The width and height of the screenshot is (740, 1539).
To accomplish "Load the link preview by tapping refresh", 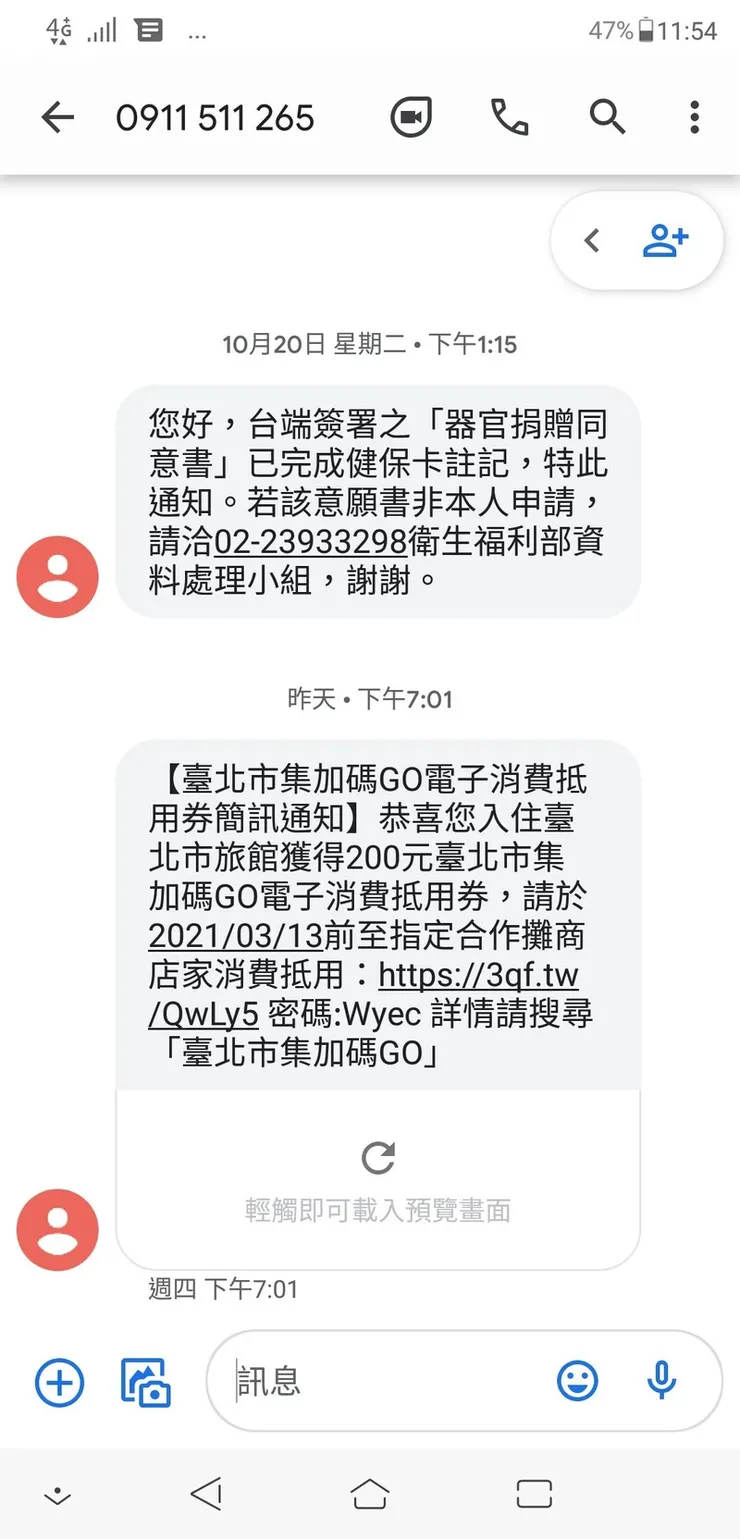I will 377,1159.
